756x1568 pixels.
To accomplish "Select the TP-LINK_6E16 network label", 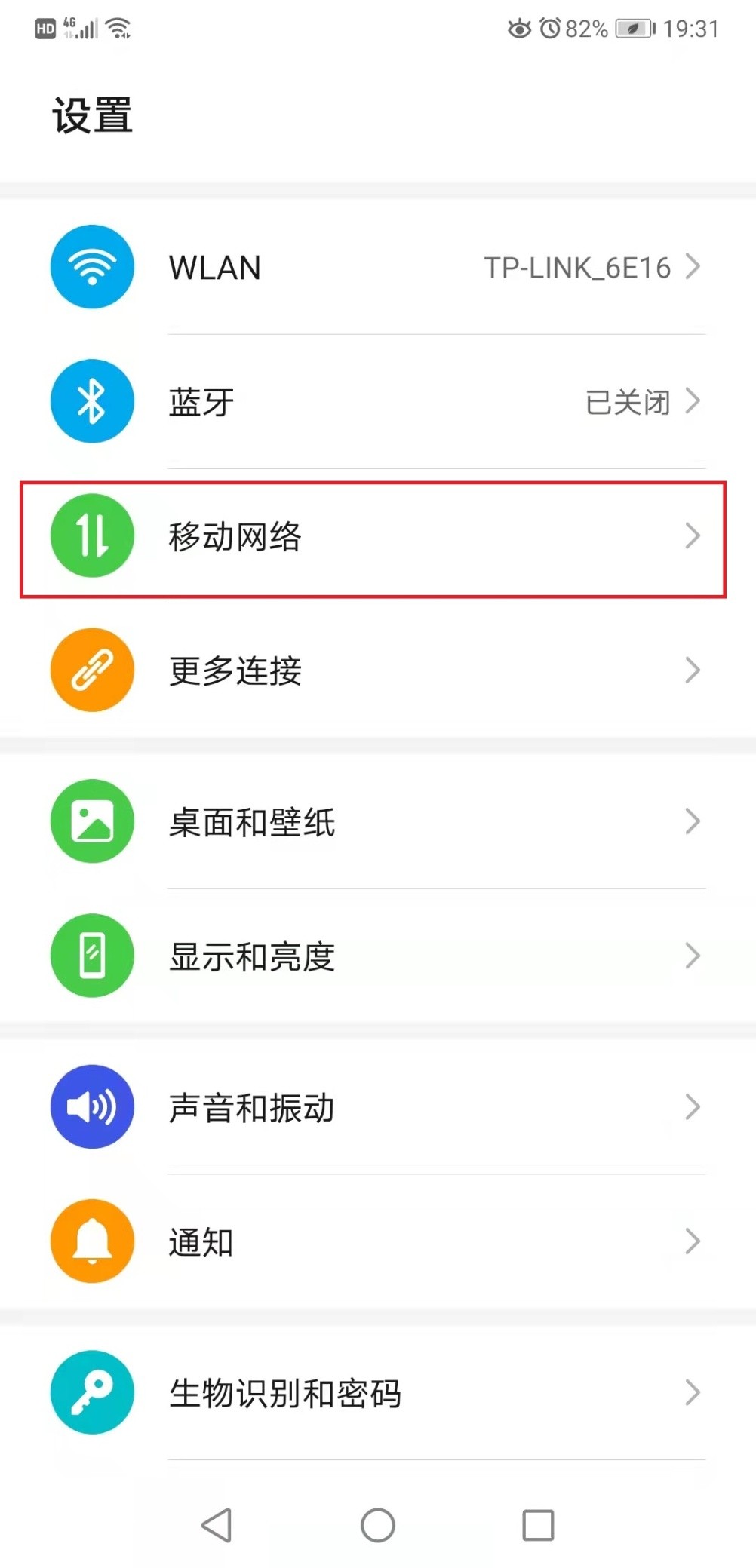I will point(579,268).
